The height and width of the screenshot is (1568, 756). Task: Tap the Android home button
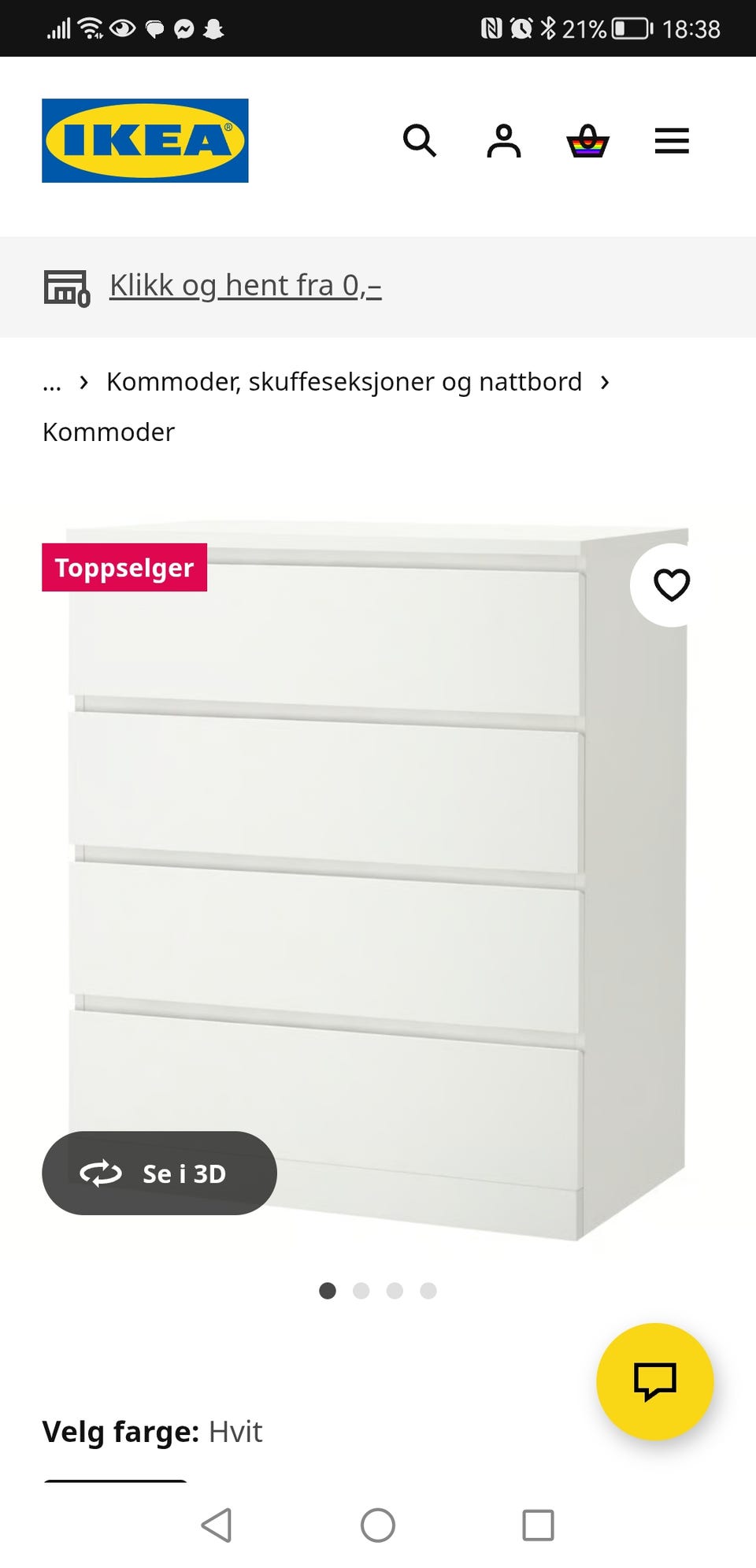point(378,1524)
